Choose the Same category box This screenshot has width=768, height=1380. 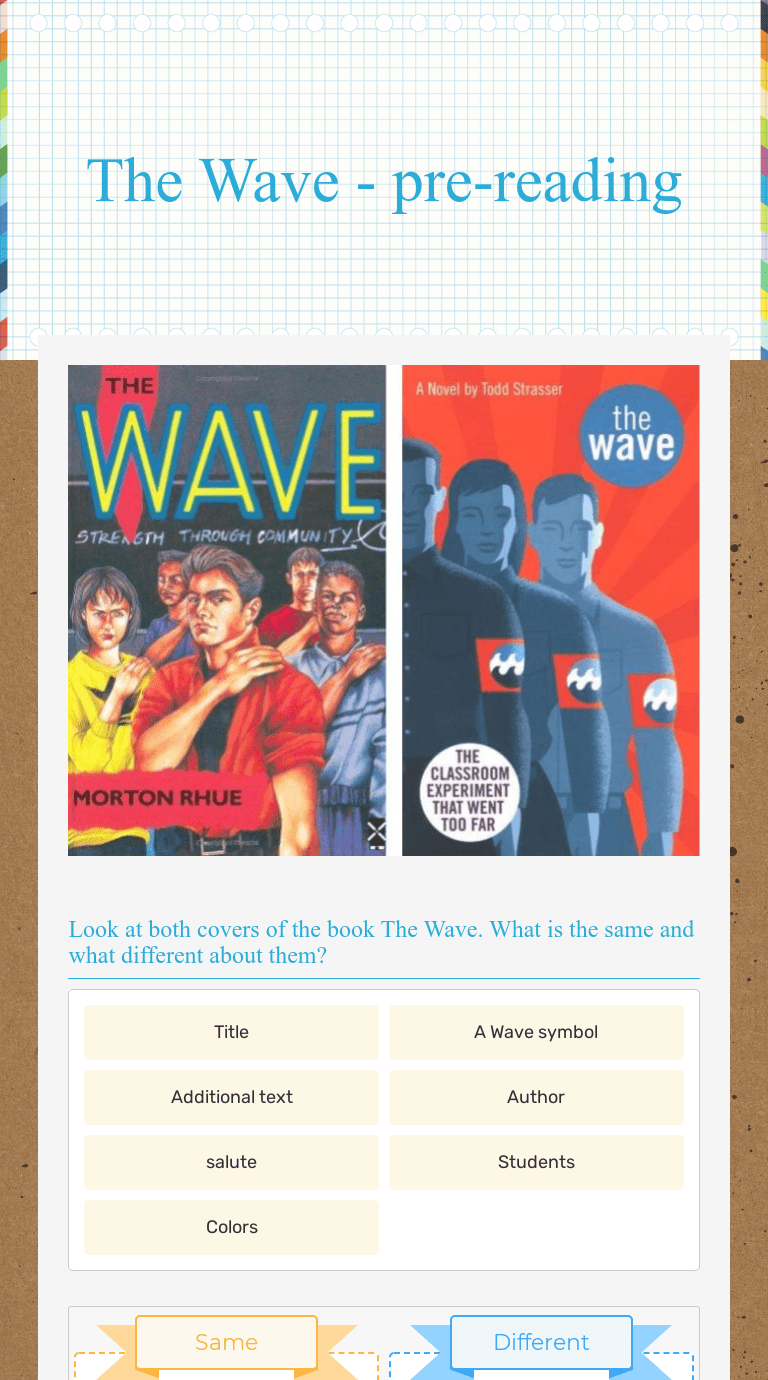[226, 1342]
